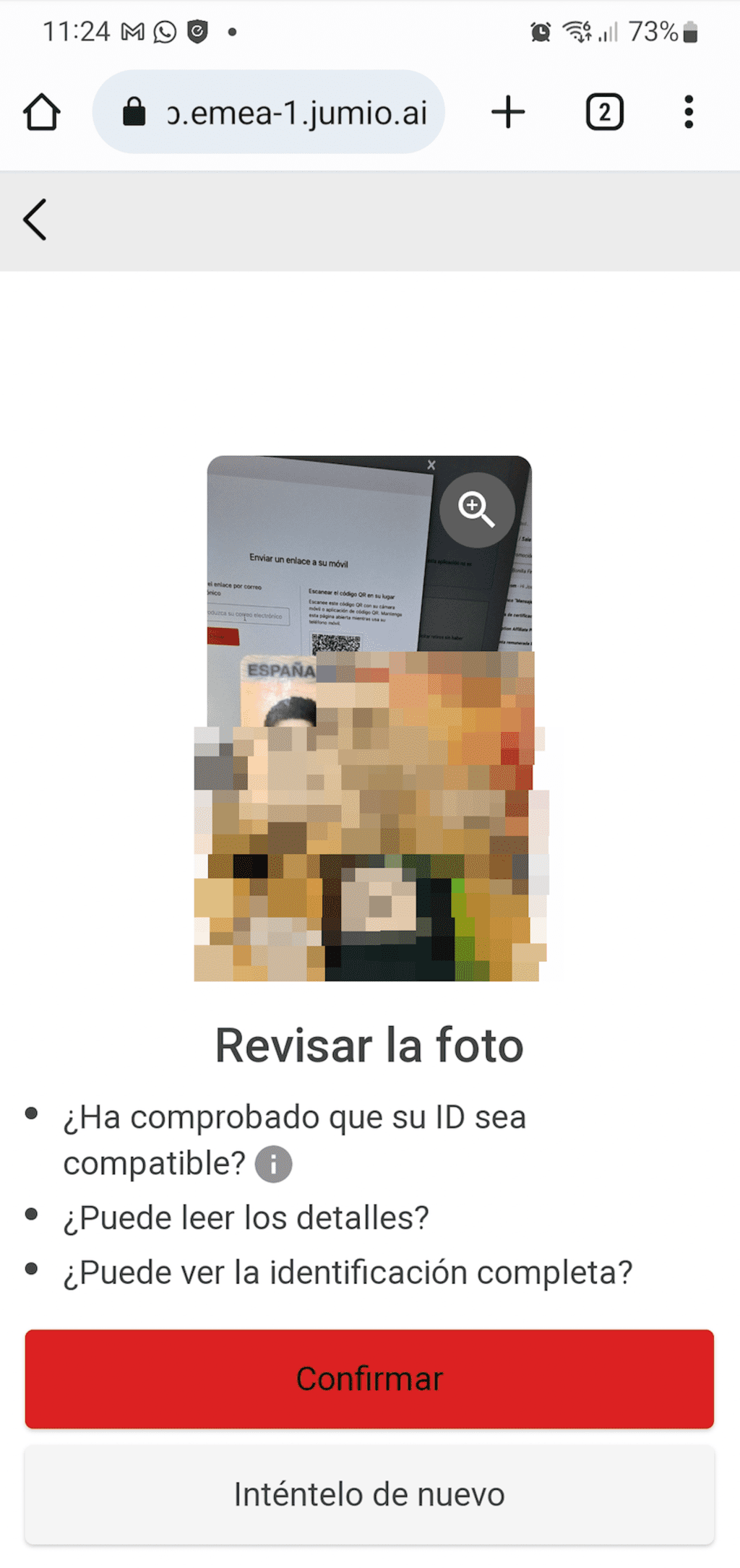Open the browser home page
Image resolution: width=740 pixels, height=1568 pixels.
click(42, 112)
